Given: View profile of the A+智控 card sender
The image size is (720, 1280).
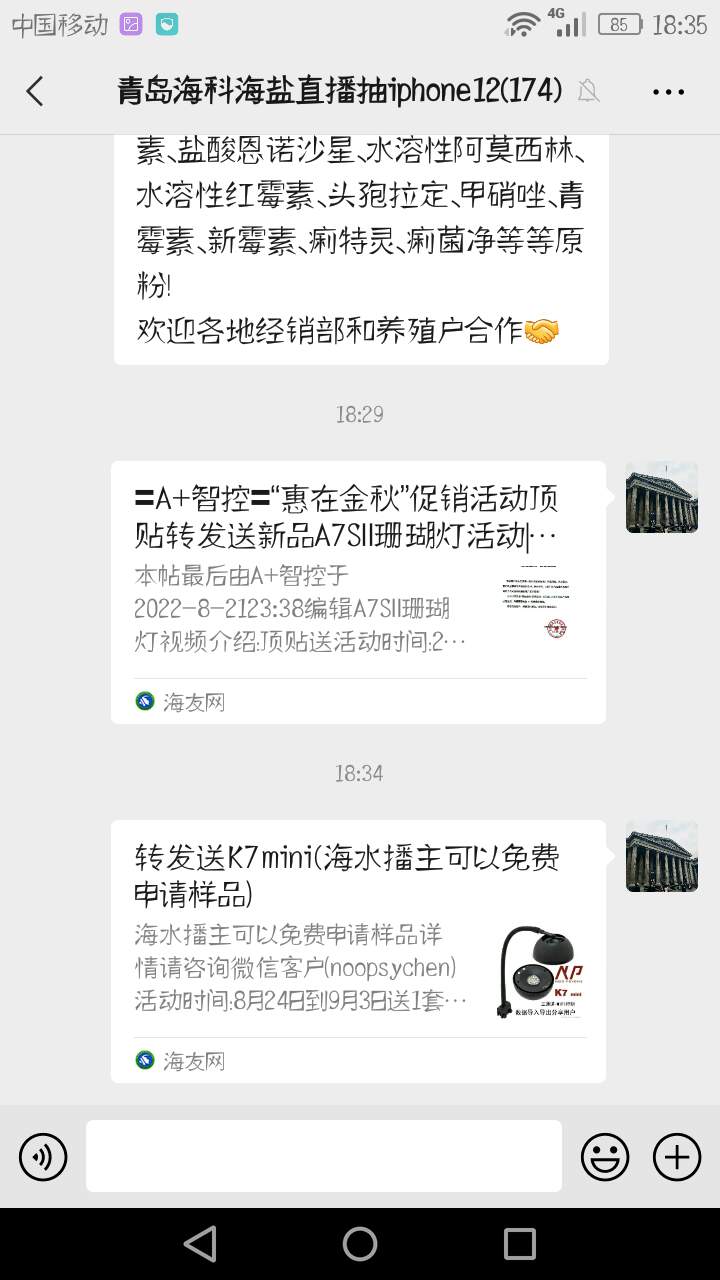Looking at the screenshot, I should (x=662, y=497).
